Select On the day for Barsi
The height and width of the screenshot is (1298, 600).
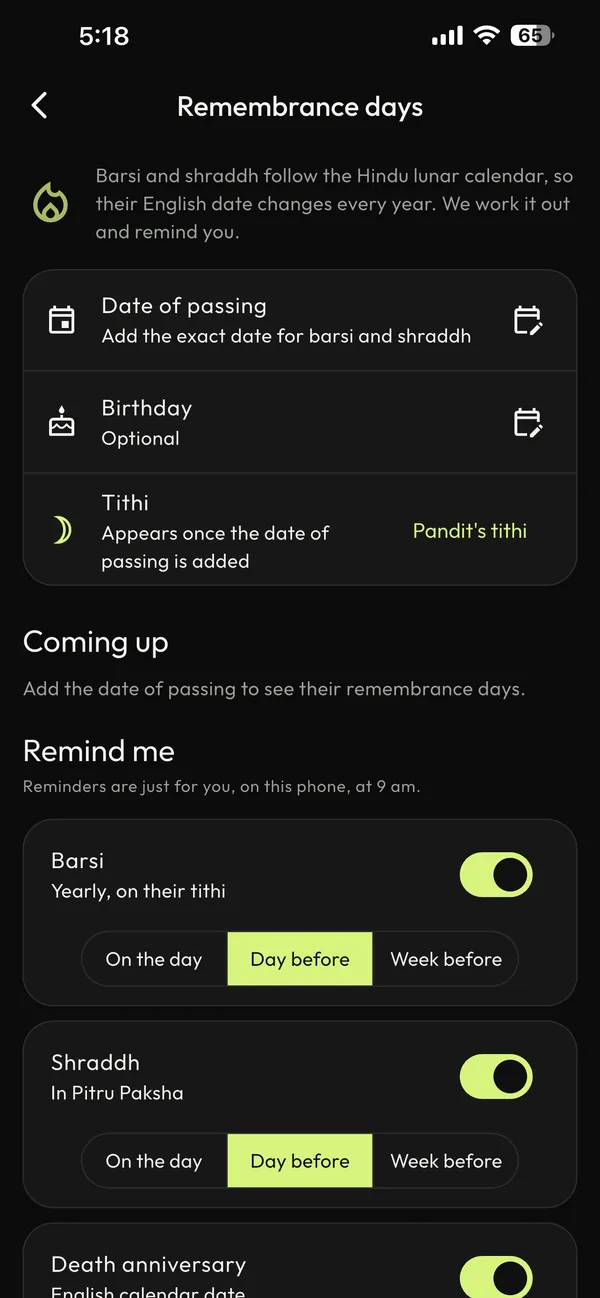pos(155,959)
